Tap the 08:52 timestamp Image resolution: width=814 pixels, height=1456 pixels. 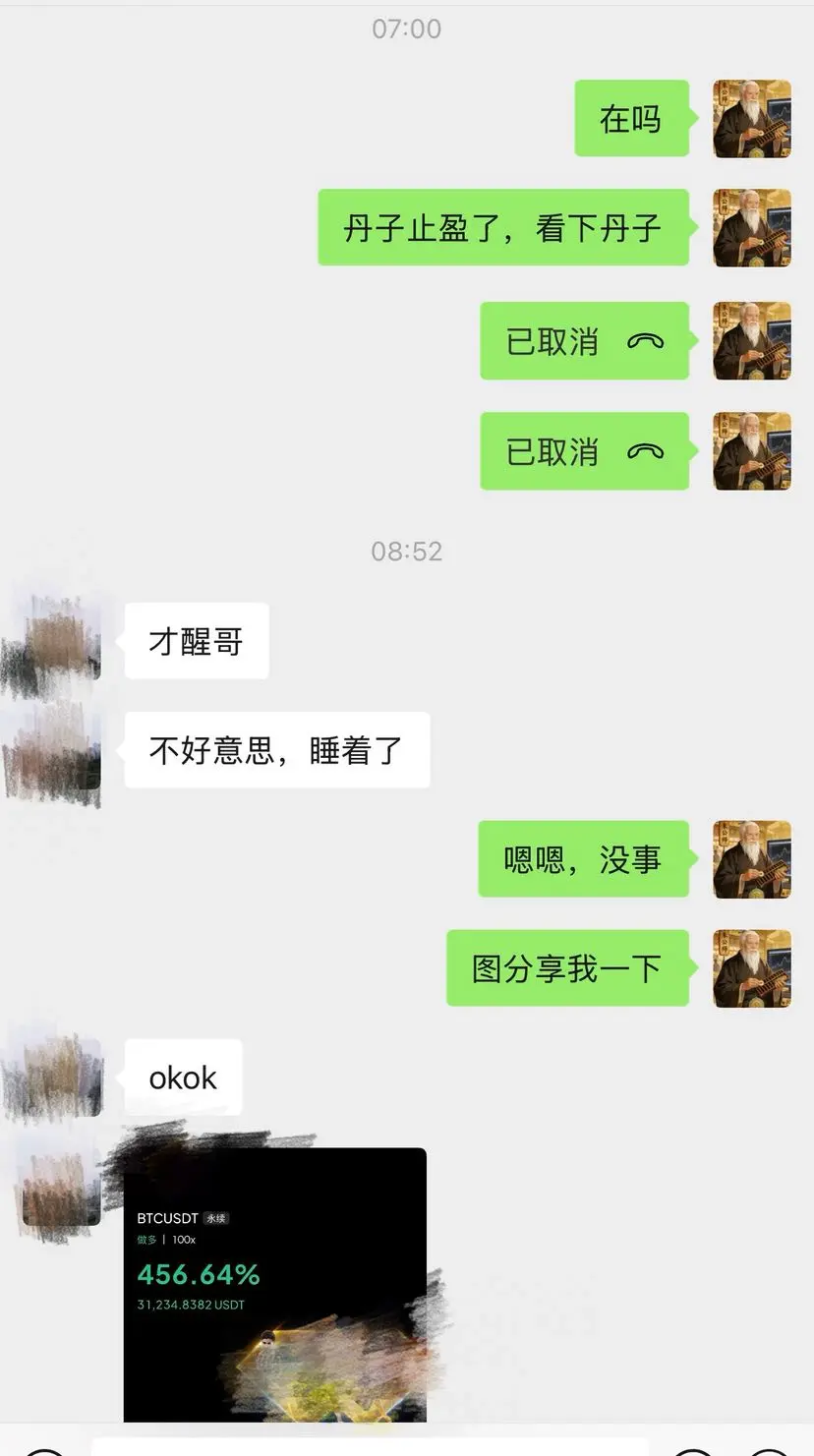point(407,551)
